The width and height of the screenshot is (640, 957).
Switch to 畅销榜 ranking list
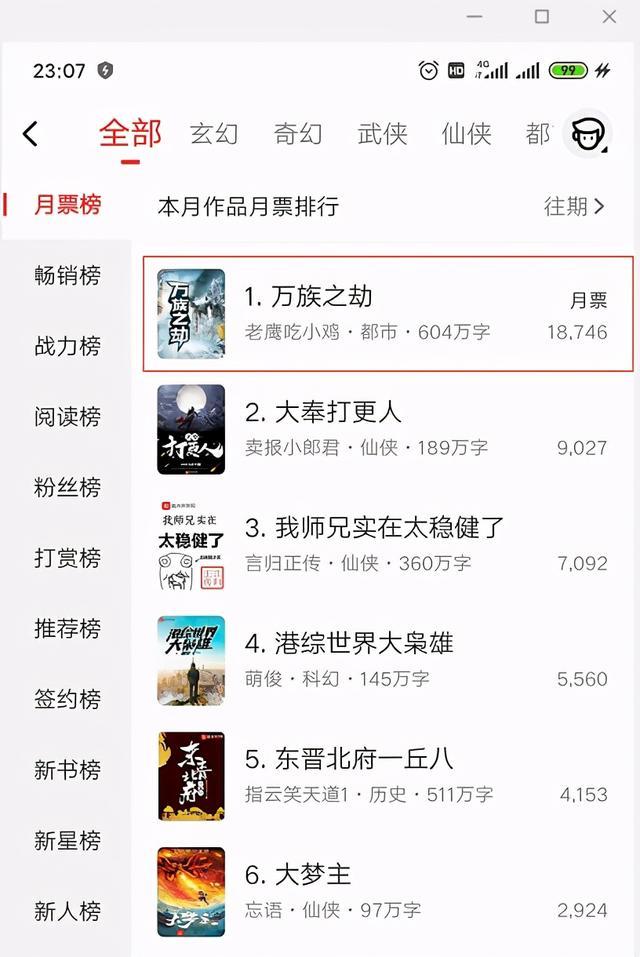(x=67, y=276)
